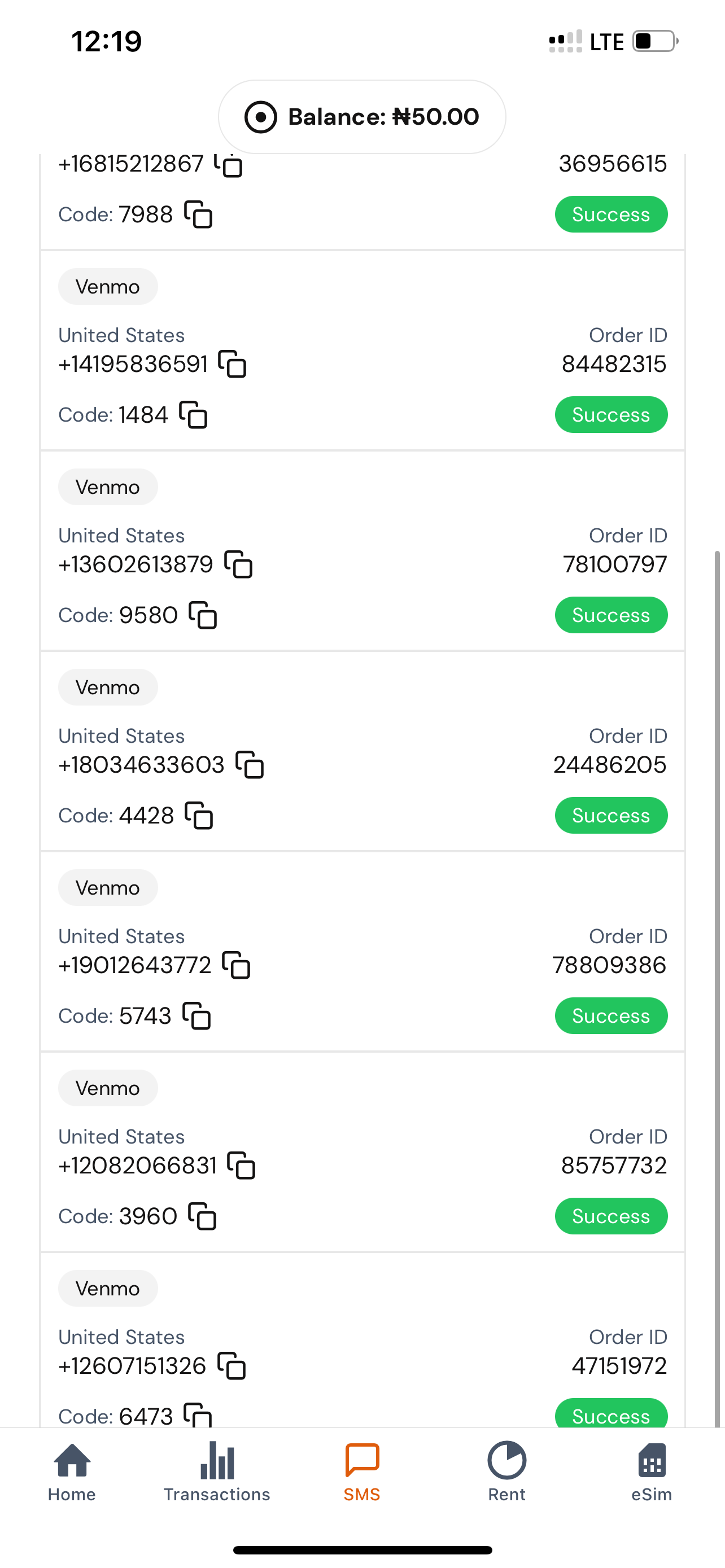Copy the code 9580
Viewport: 725px width, 1568px height.
(x=203, y=615)
